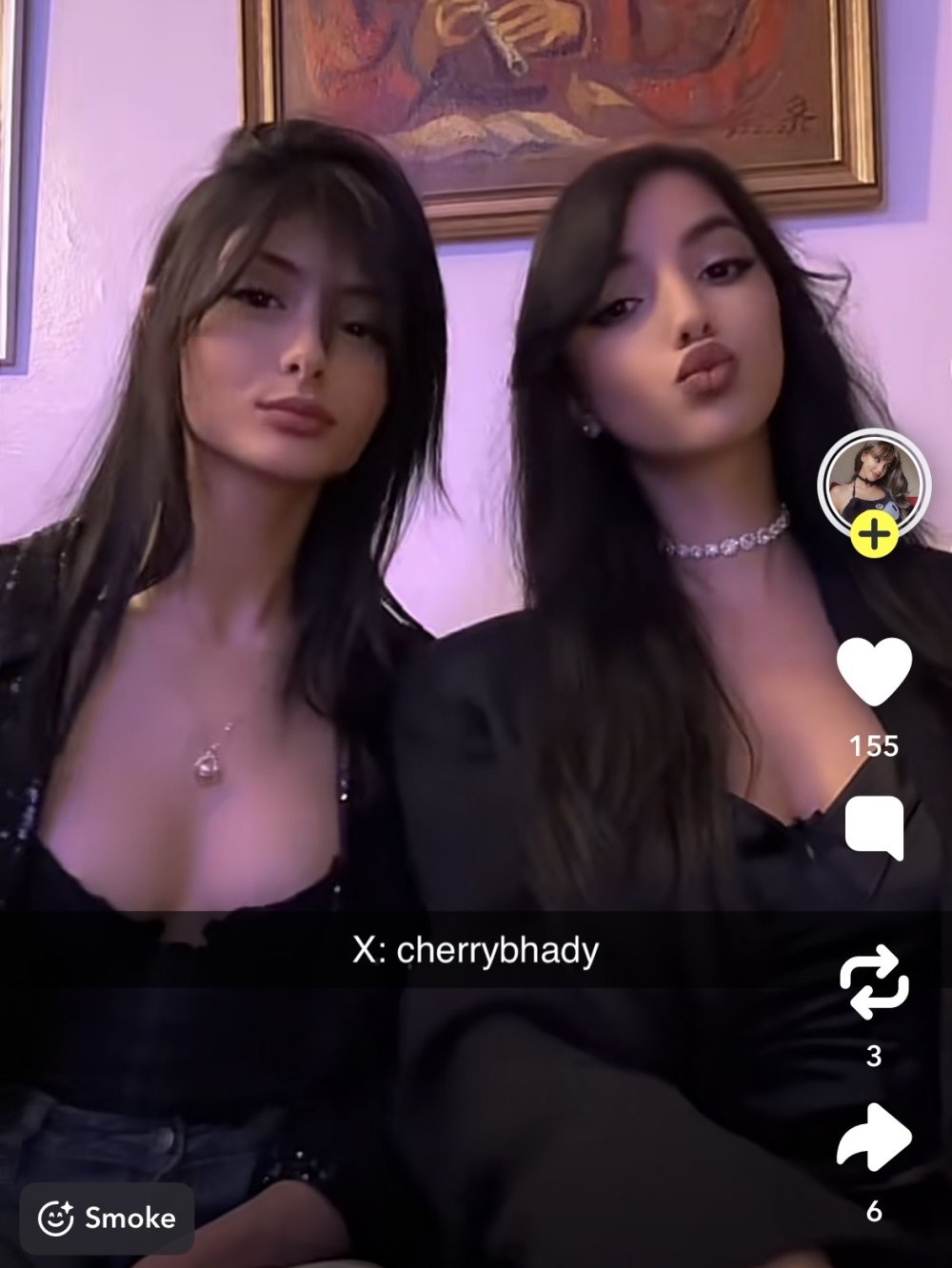Follow the creator with the yellow plus button
Screen dimensions: 952x1268
pos(873,536)
